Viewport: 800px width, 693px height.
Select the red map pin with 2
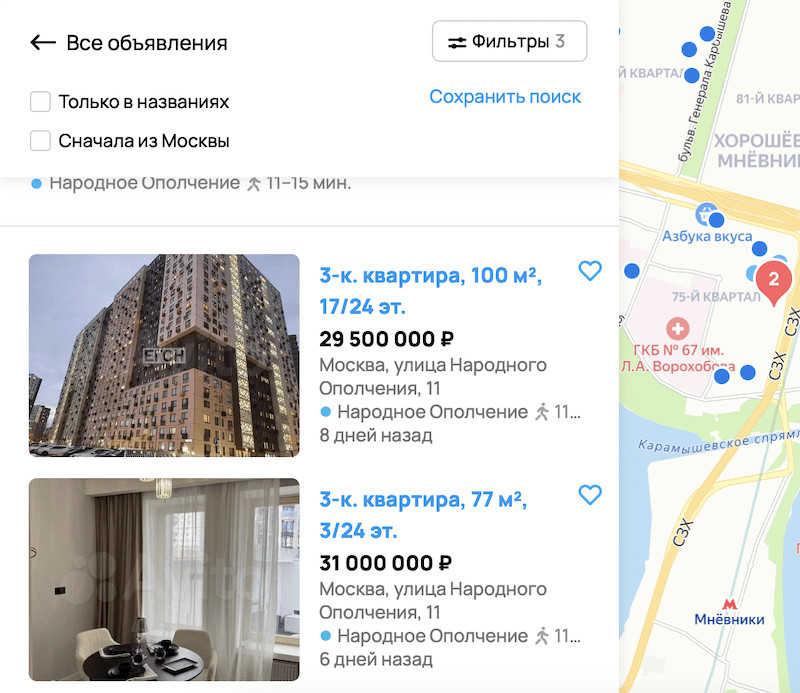773,281
